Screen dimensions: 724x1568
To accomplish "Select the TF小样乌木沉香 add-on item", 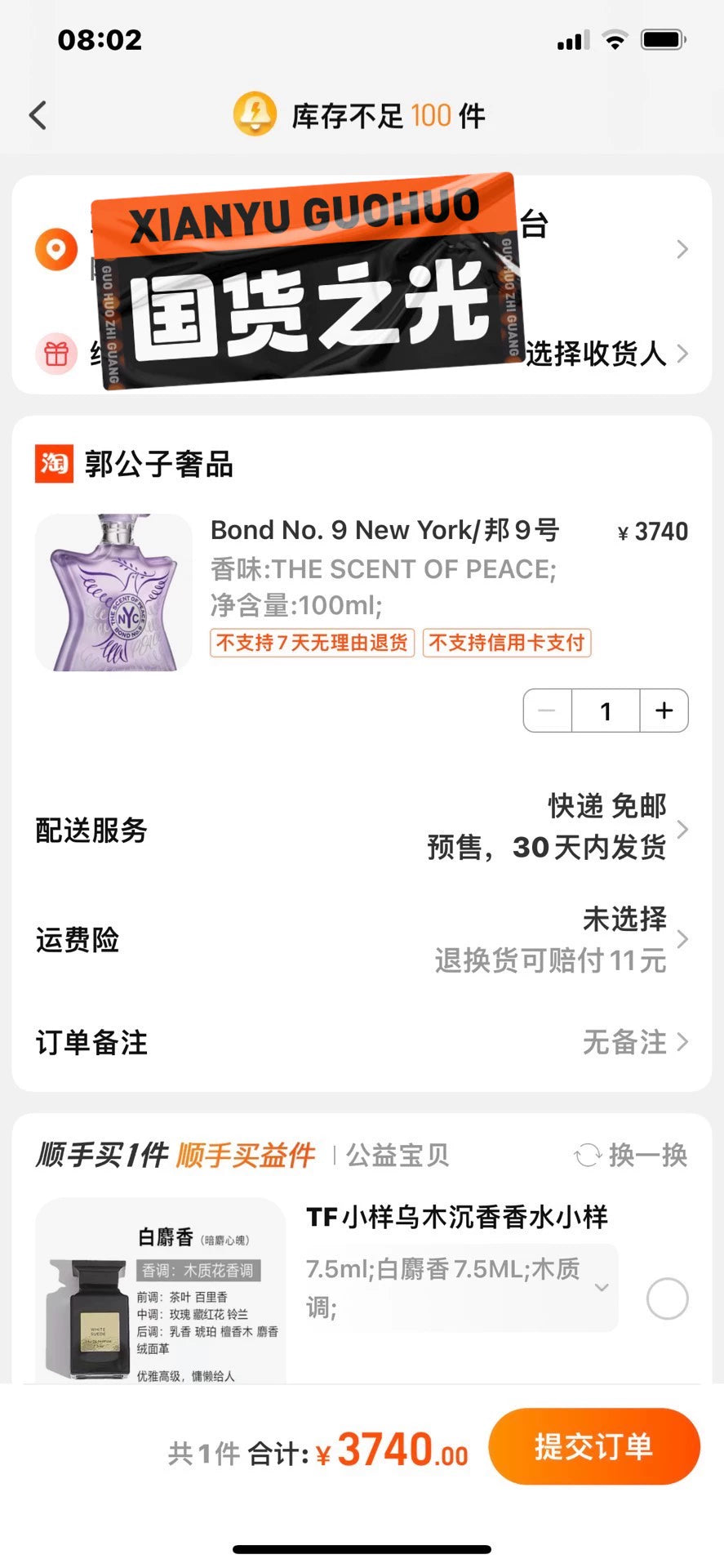I will pos(667,1298).
